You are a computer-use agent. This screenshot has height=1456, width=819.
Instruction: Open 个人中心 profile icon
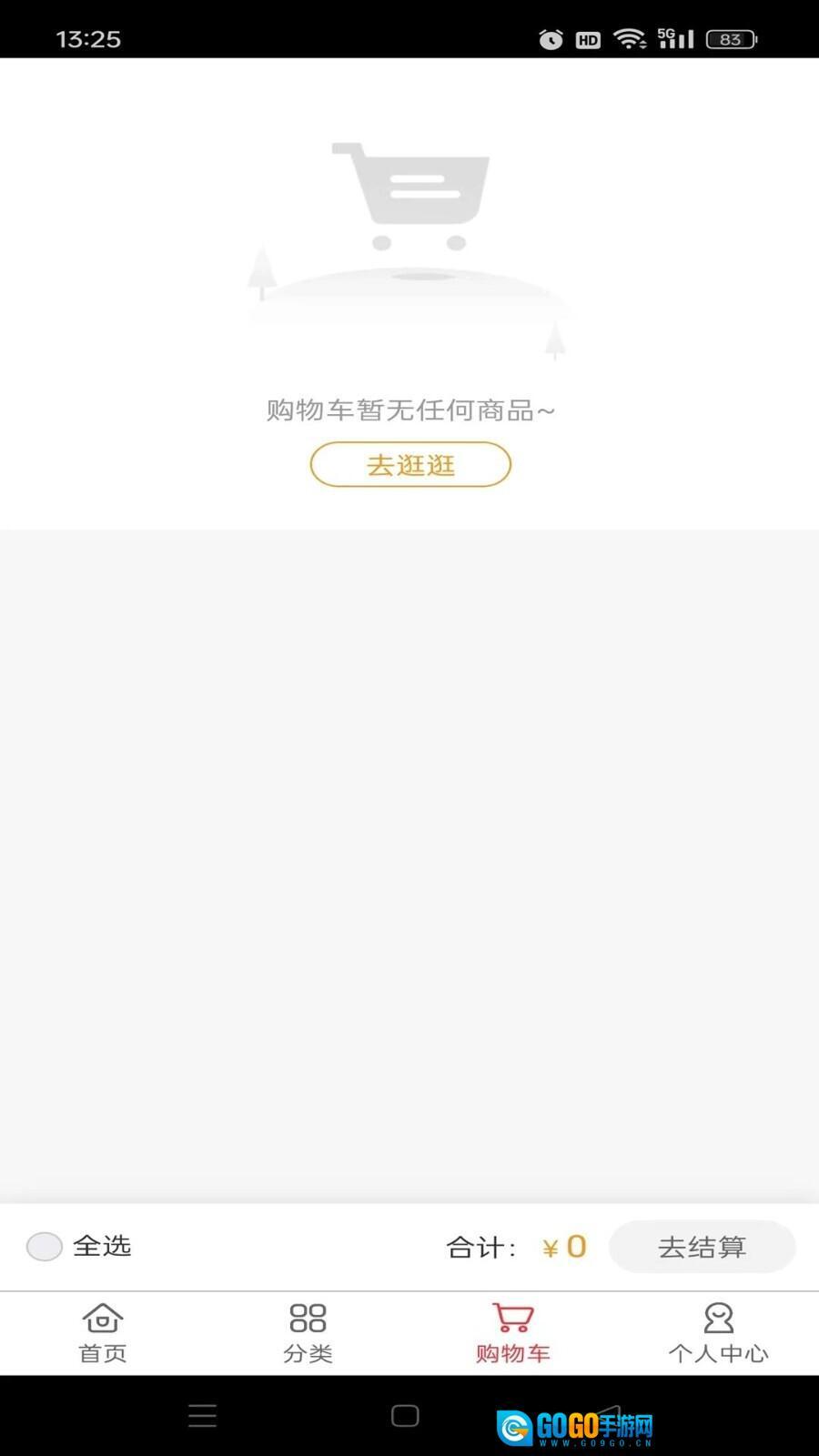tap(719, 1318)
